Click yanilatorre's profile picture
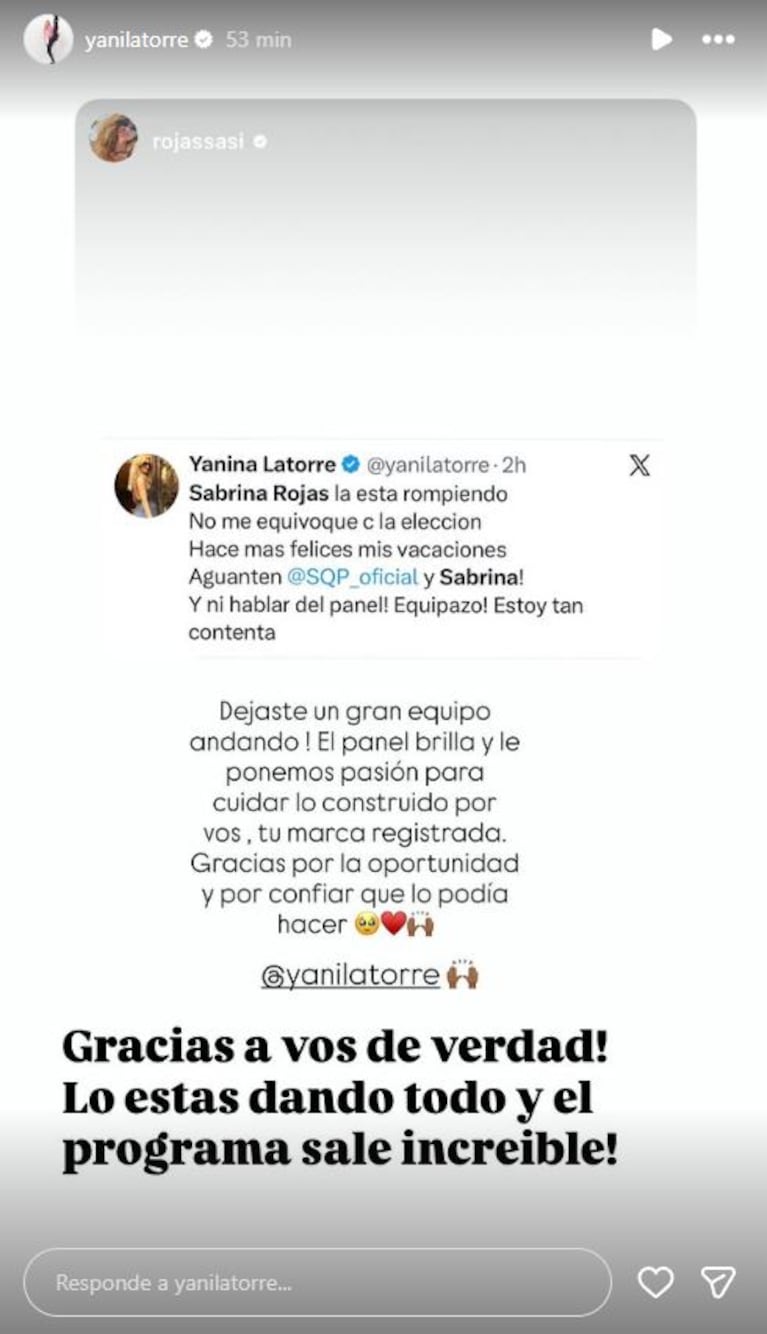This screenshot has width=767, height=1334. pos(49,40)
